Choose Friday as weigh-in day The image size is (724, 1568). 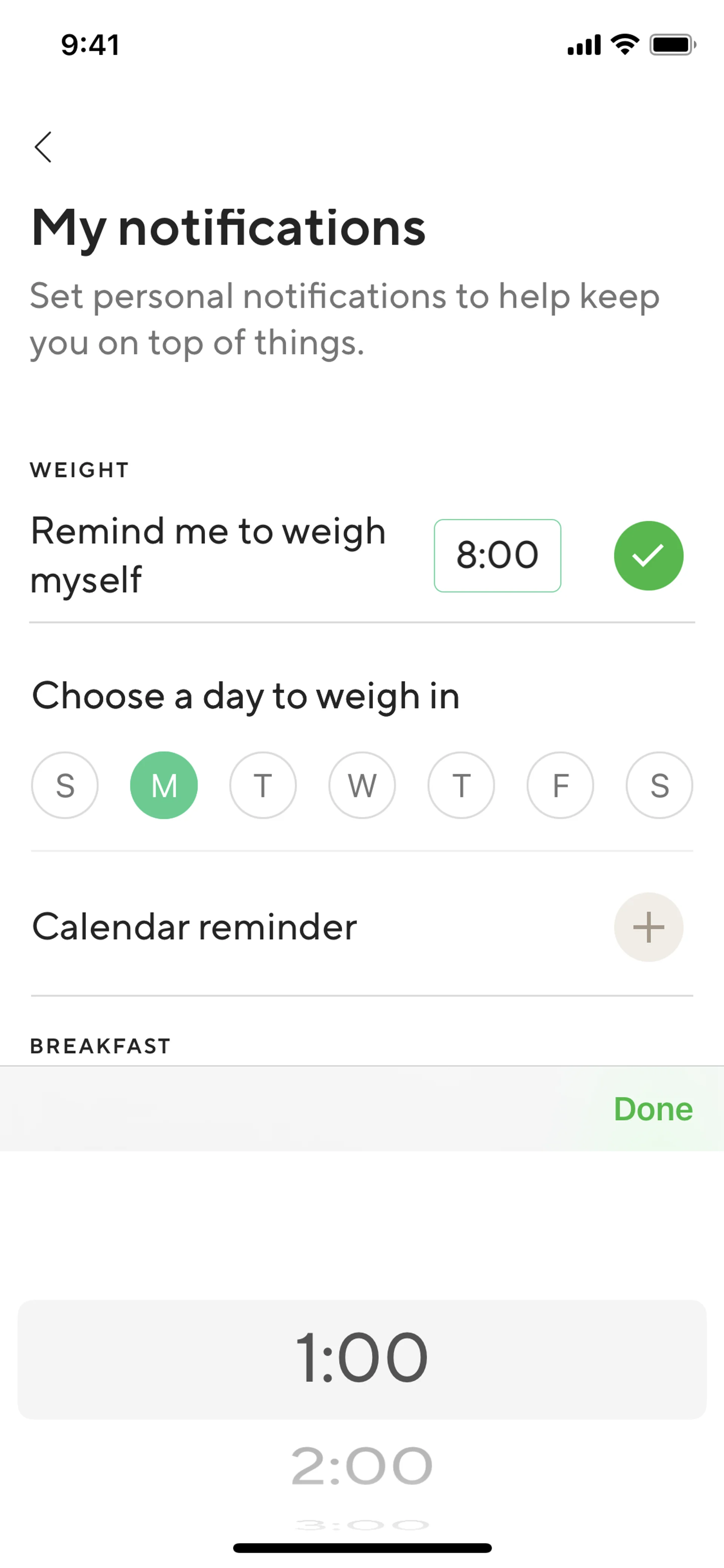(x=560, y=785)
